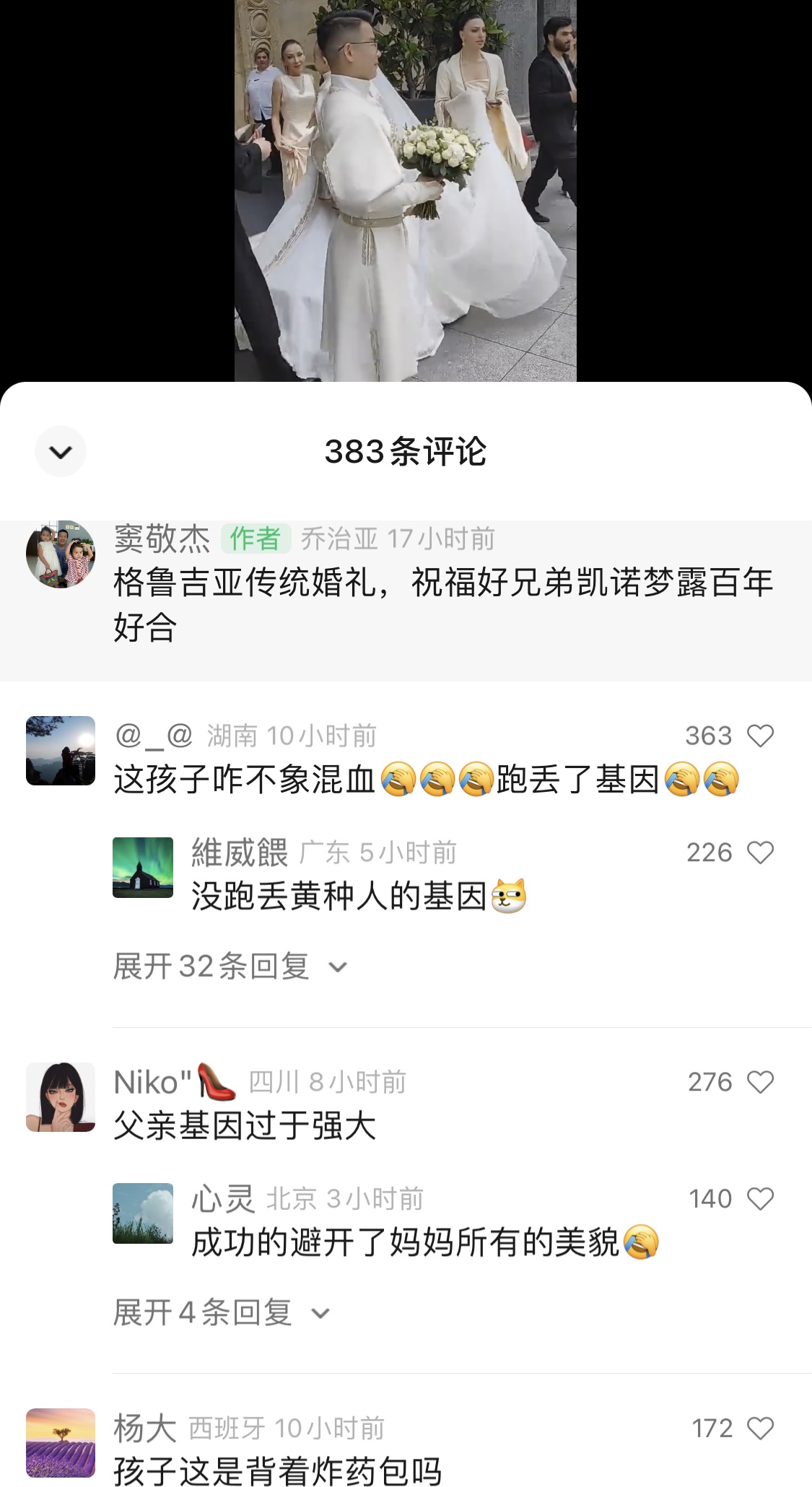The width and height of the screenshot is (812, 1487).
Task: Like 維威餵's reply
Action: pos(760,852)
